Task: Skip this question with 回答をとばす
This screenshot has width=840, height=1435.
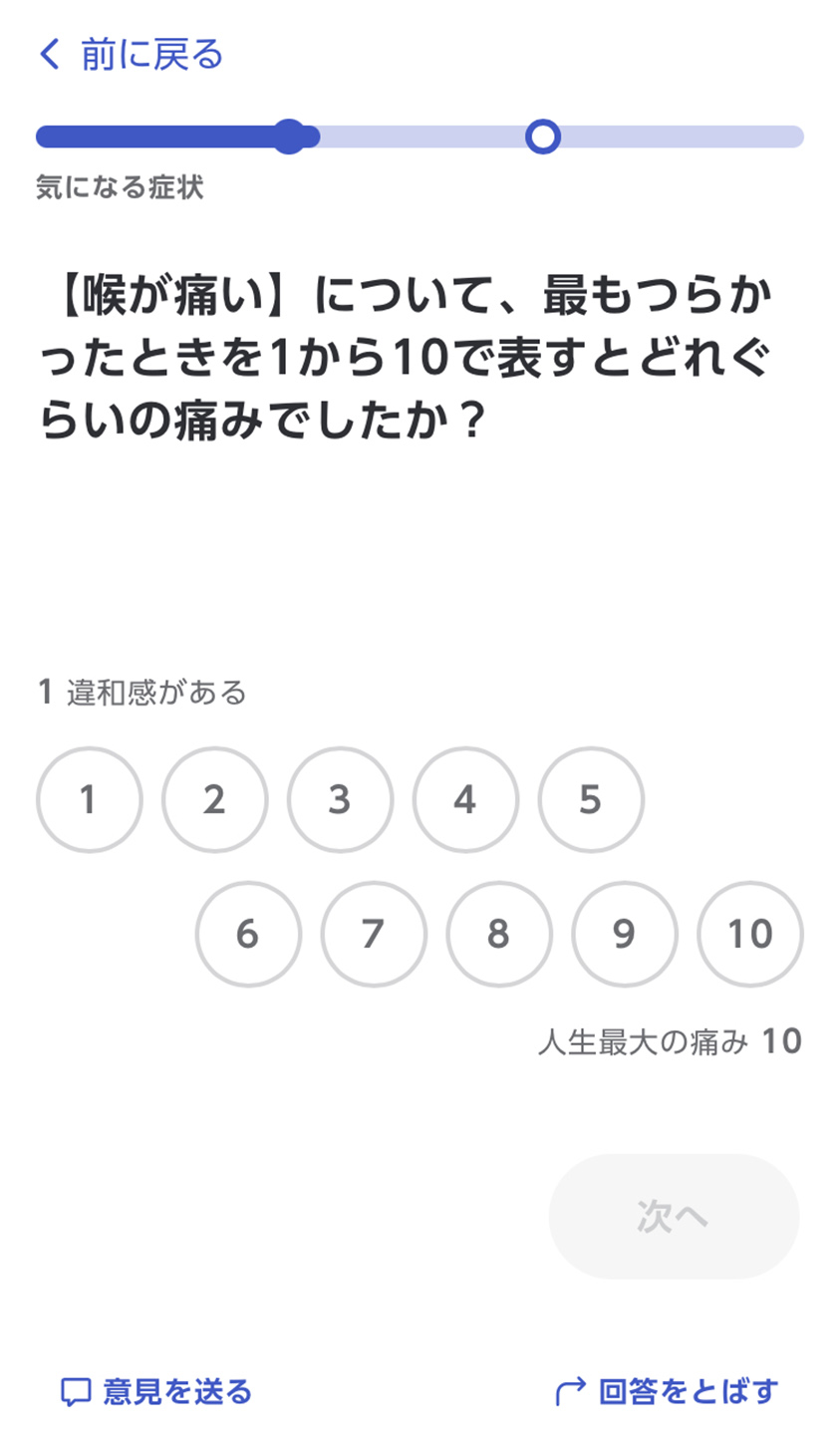Action: pos(667,1391)
